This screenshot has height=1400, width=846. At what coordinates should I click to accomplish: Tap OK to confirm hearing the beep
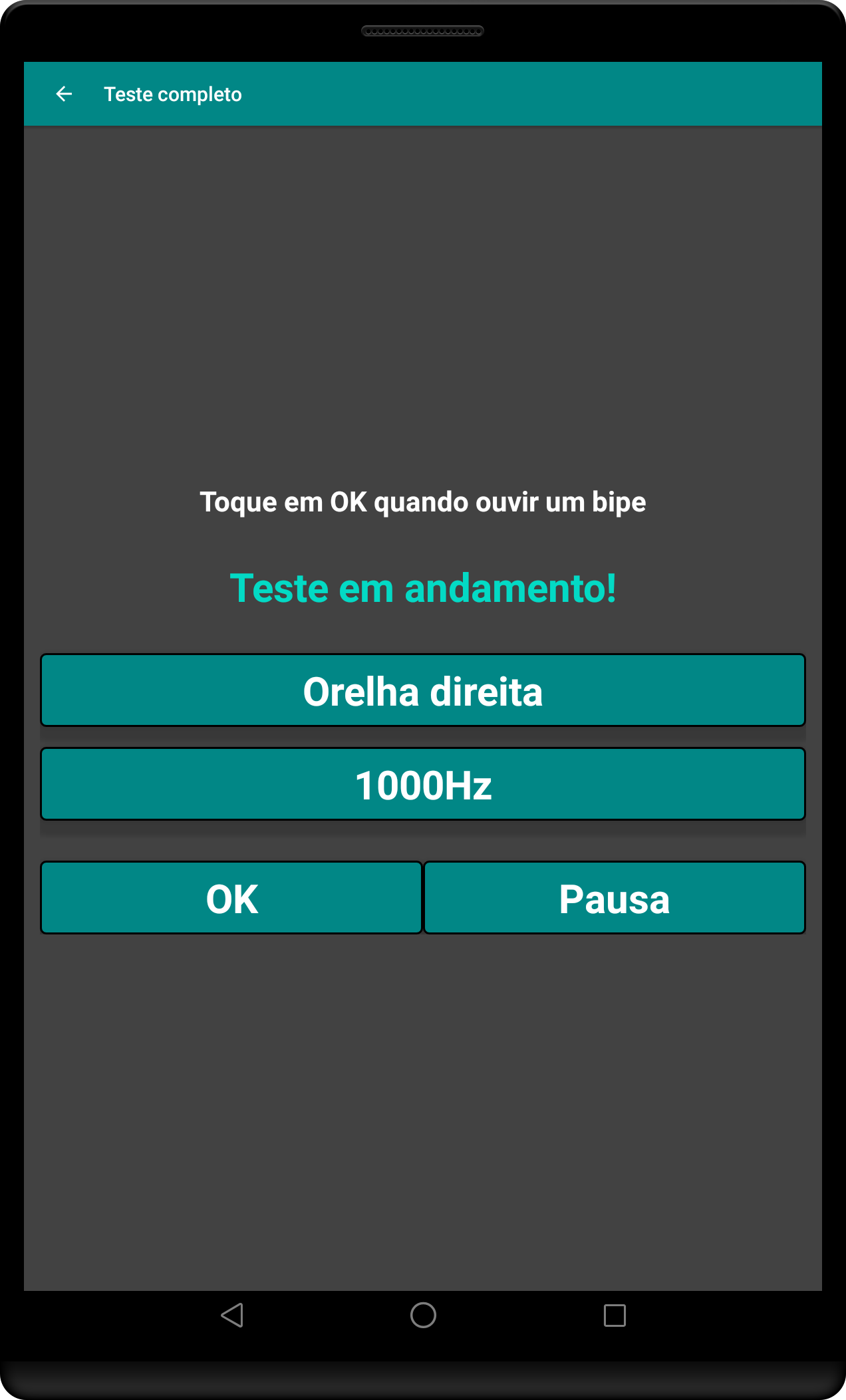(x=231, y=898)
